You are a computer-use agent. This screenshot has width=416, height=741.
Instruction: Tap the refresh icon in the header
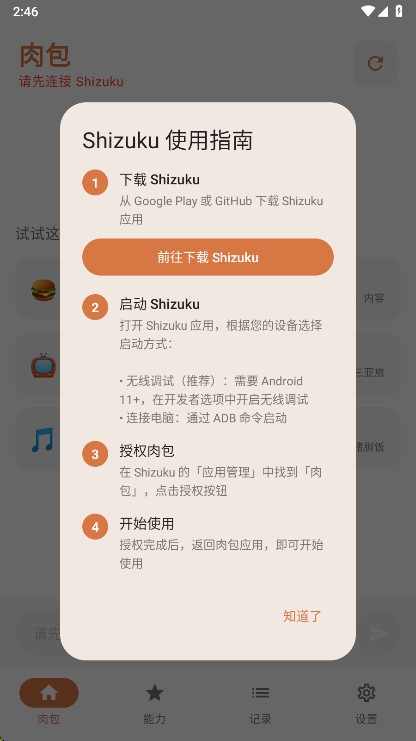(x=375, y=63)
